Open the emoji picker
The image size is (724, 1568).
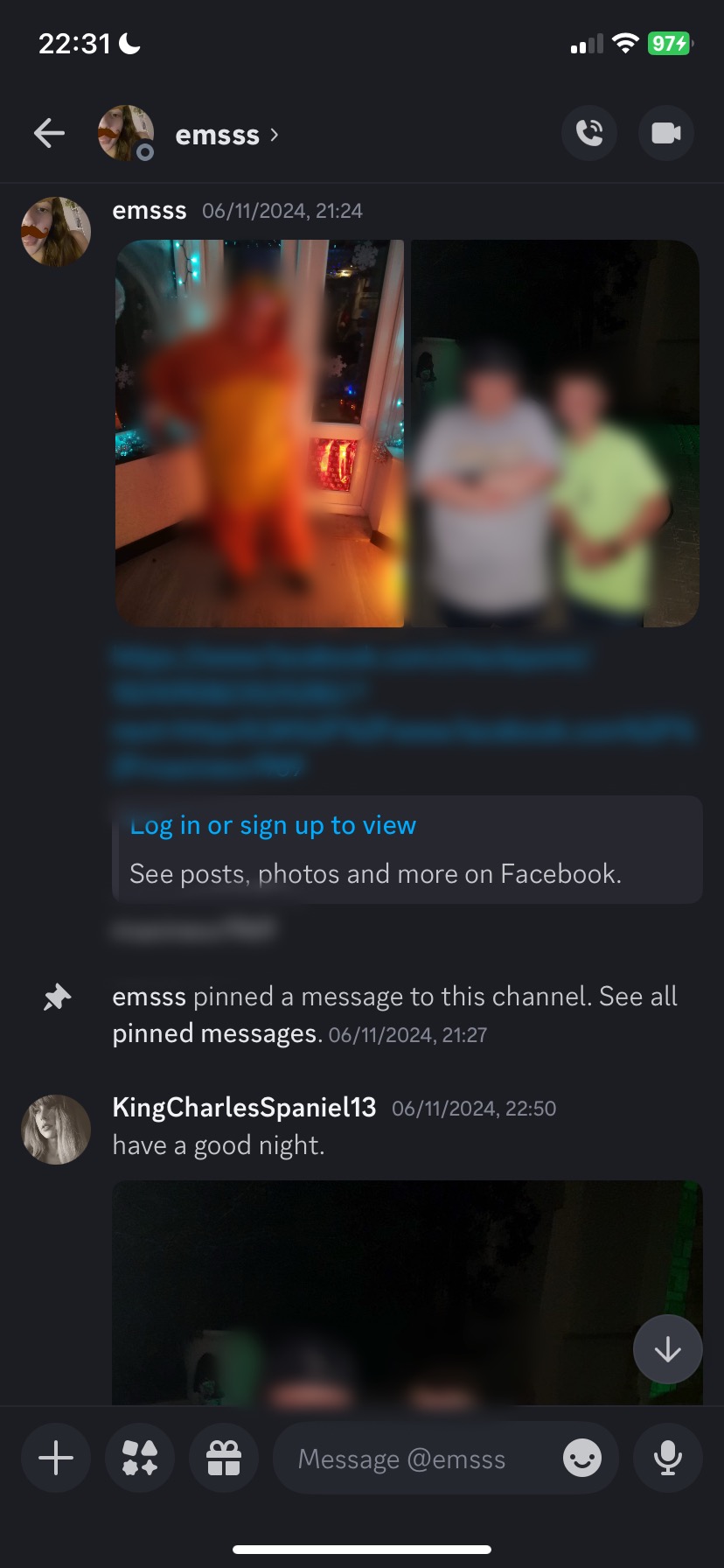click(582, 1459)
